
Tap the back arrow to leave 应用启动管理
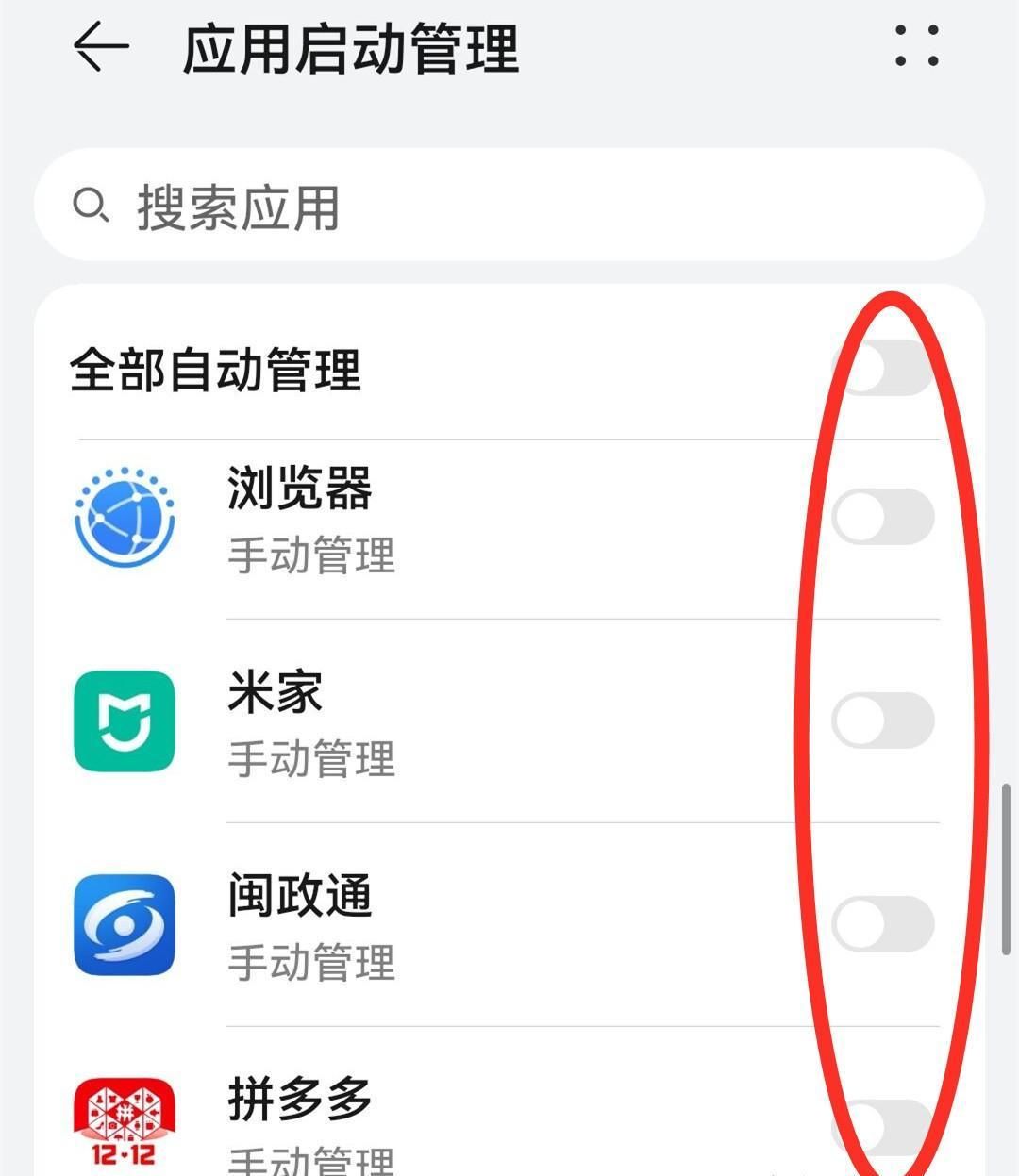[102, 44]
